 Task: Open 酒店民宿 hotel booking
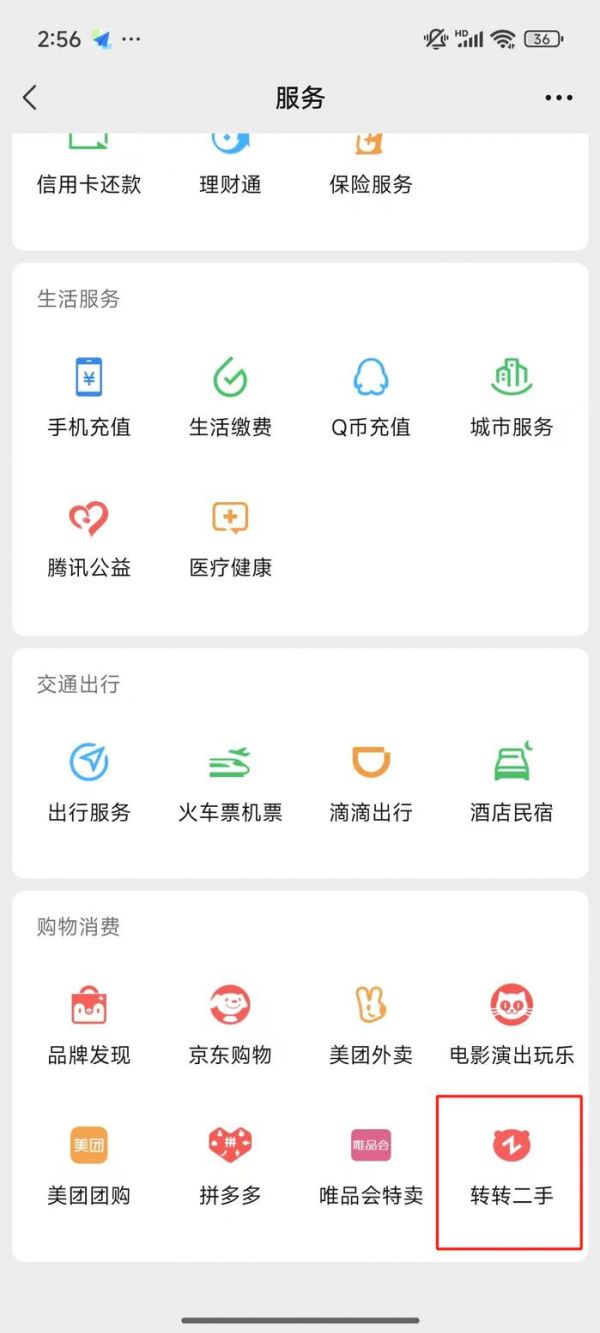click(512, 783)
